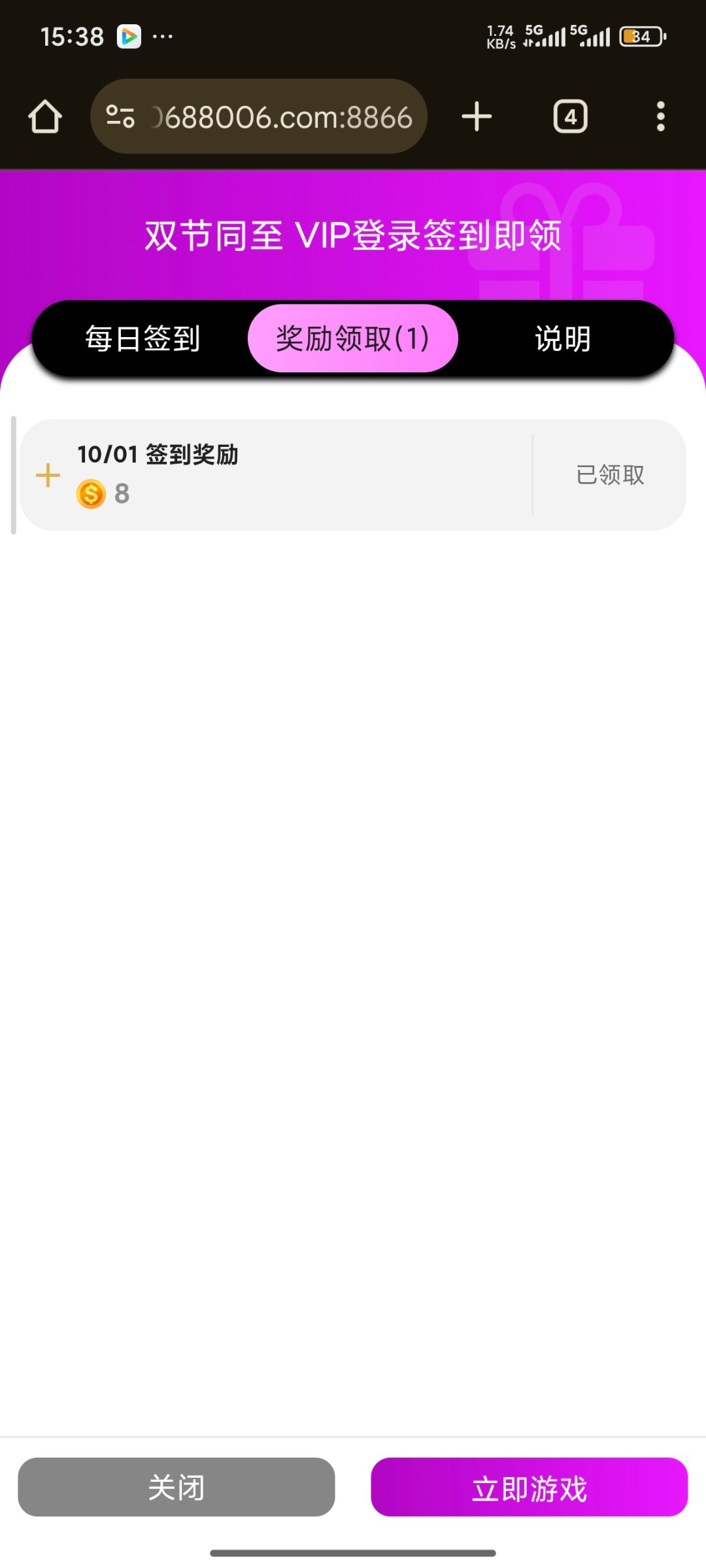Tap the 已领取 status button
Viewport: 706px width, 1568px height.
click(610, 475)
